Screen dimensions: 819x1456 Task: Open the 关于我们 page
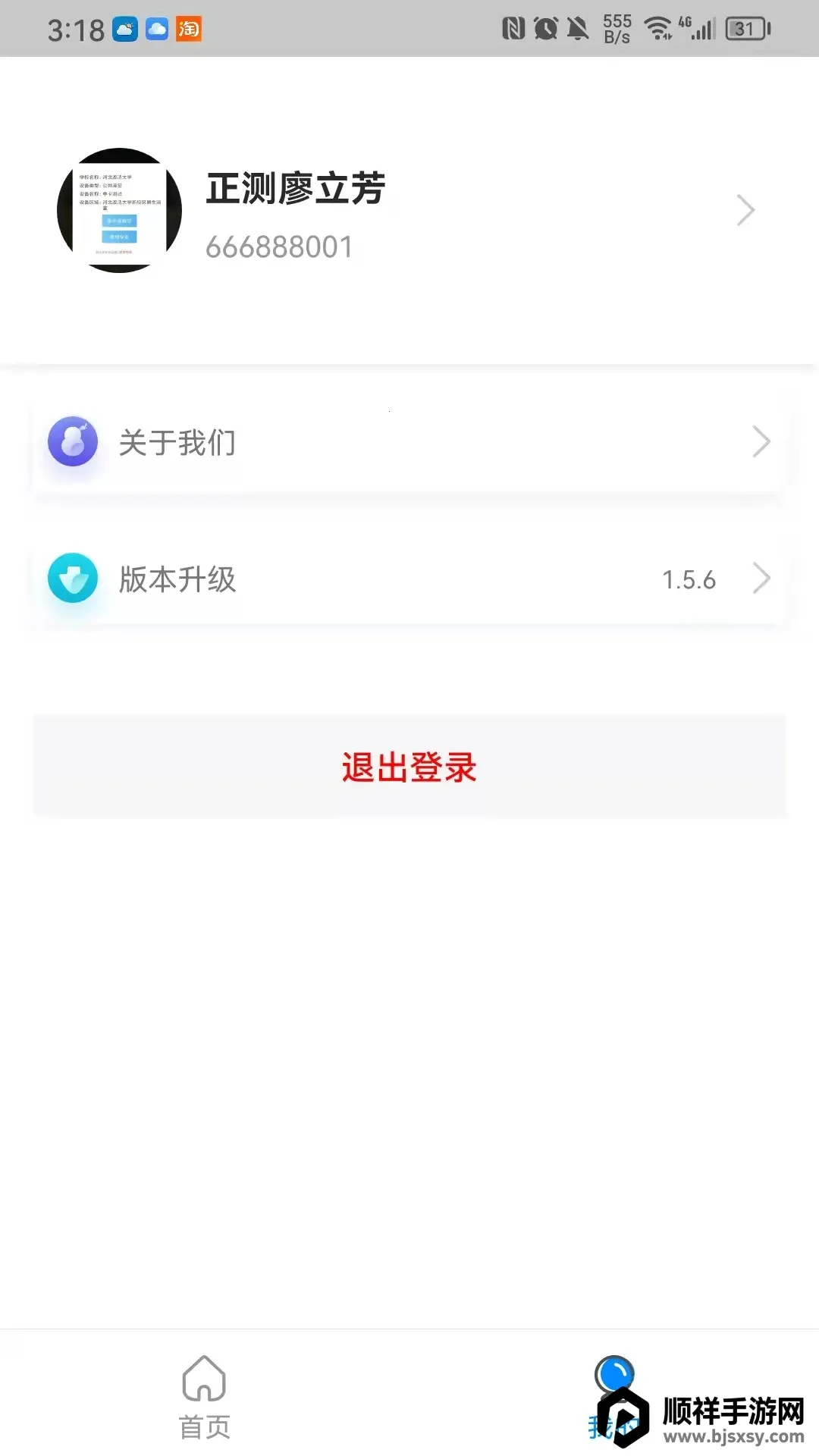[408, 443]
